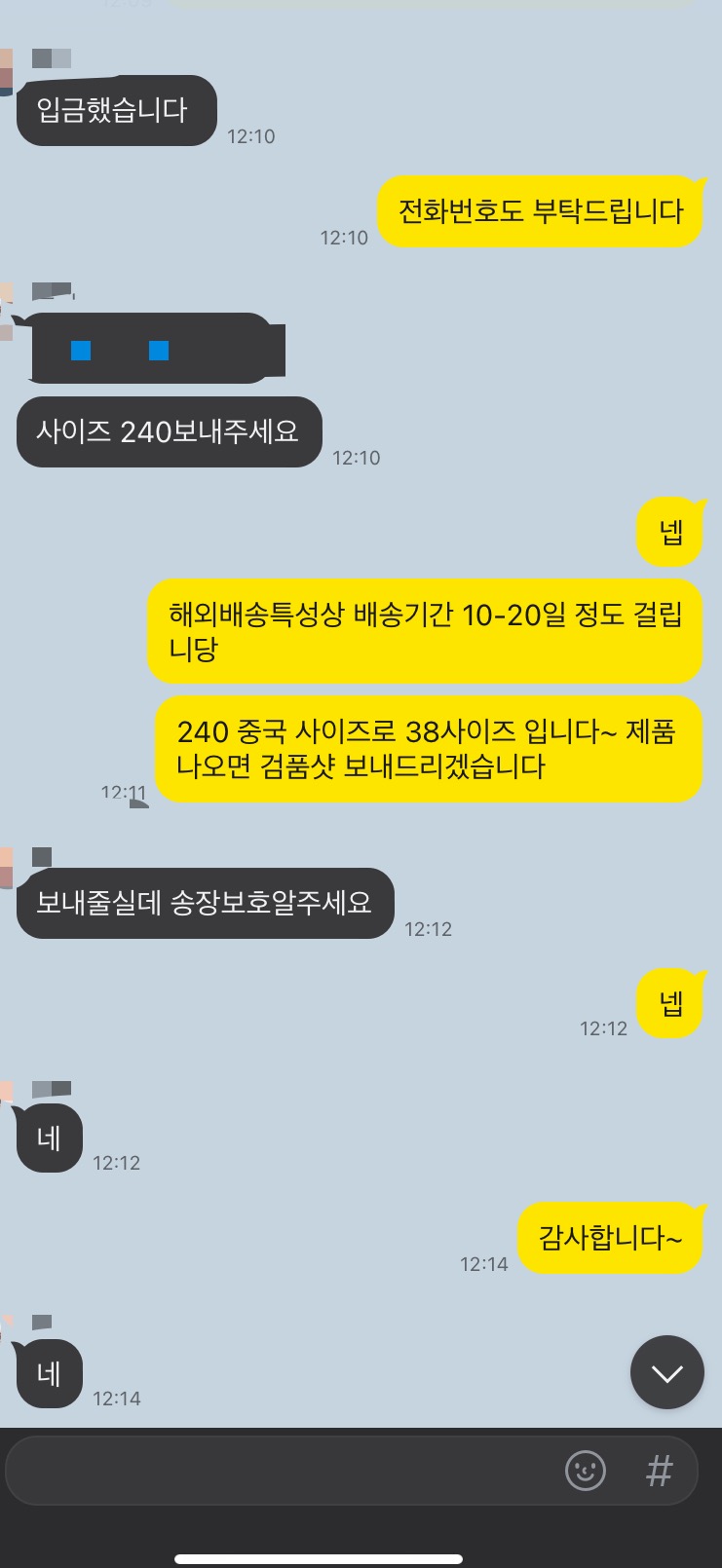The height and width of the screenshot is (1568, 722).
Task: Jump to the latest message with the down arrow
Action: click(x=666, y=1372)
